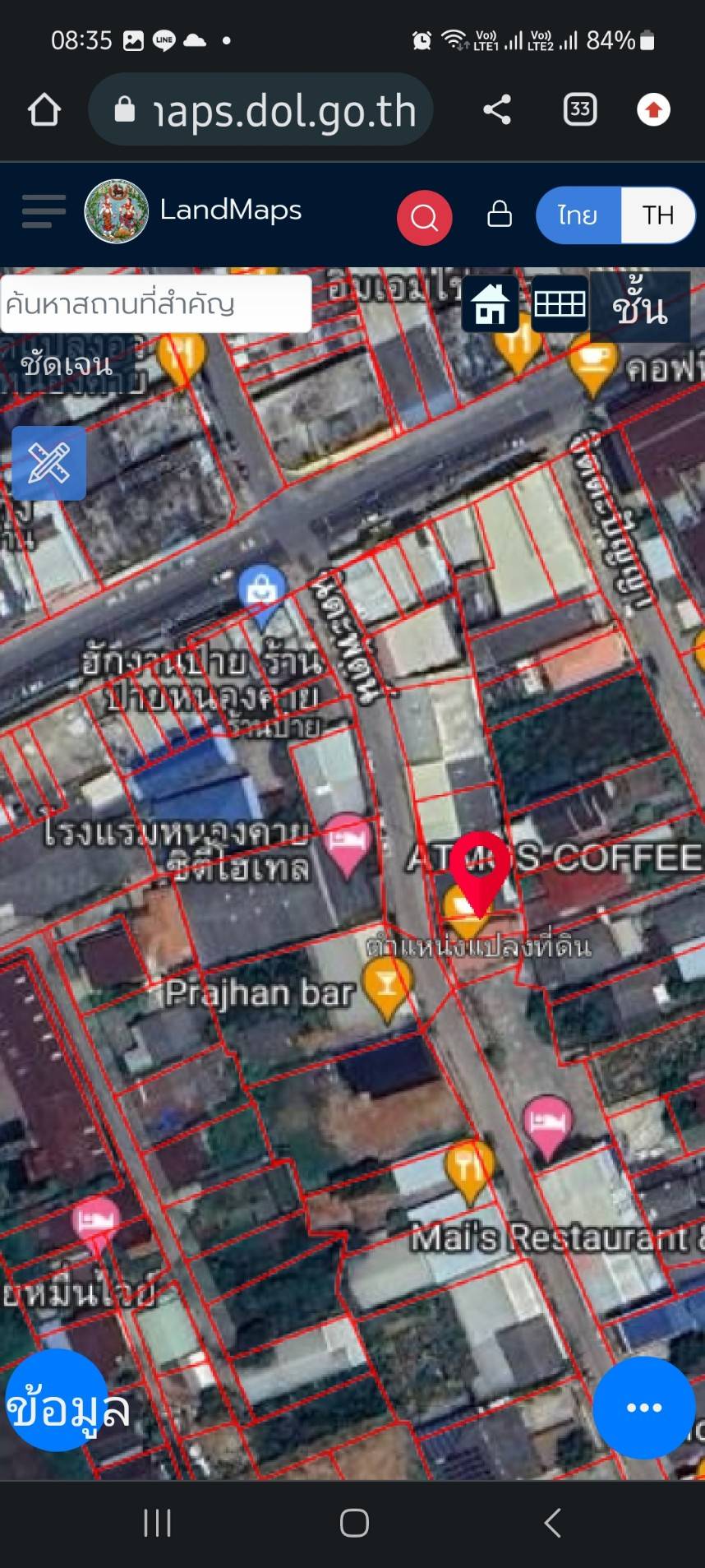Open the lock icon in header

(x=500, y=215)
